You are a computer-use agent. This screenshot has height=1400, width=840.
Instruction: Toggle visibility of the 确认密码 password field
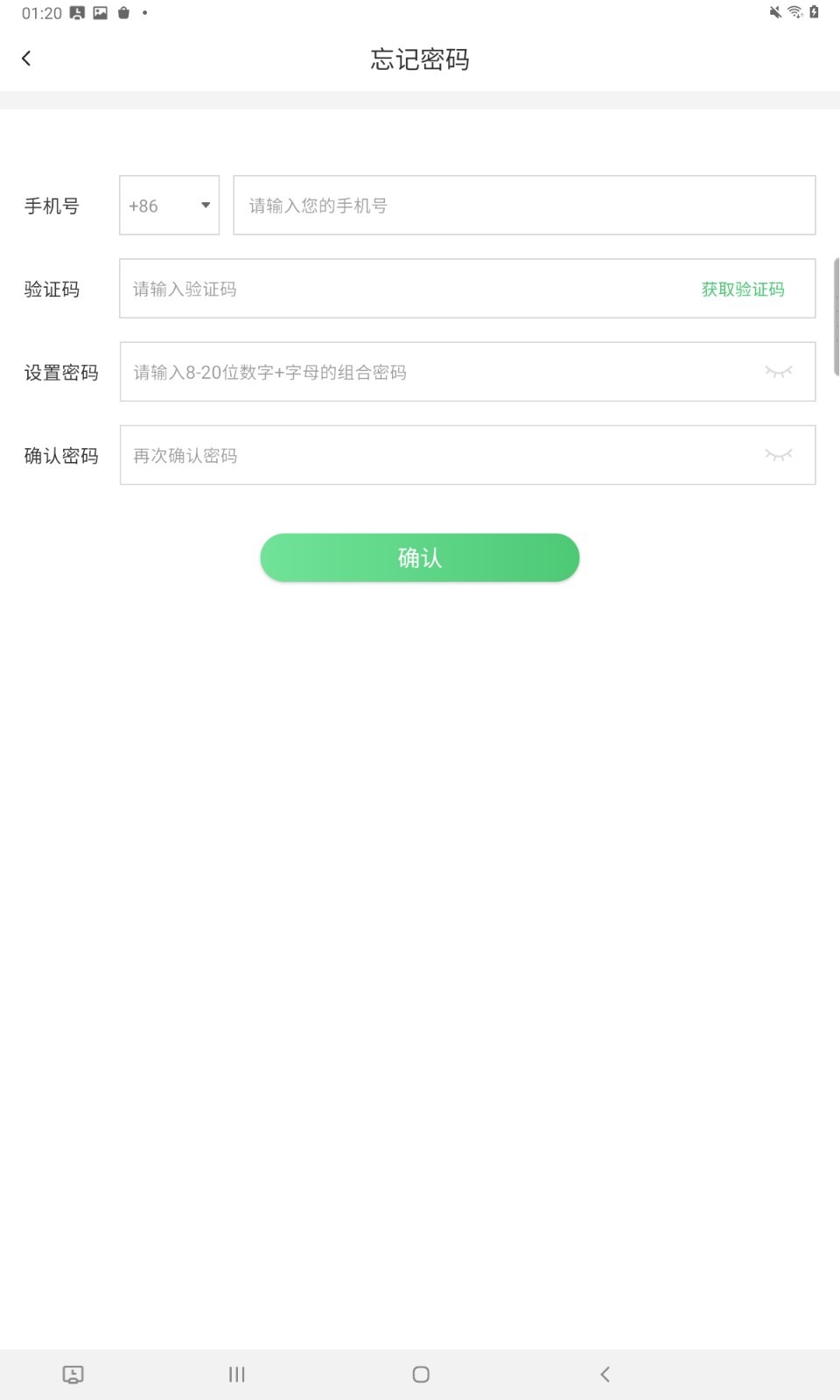(779, 455)
